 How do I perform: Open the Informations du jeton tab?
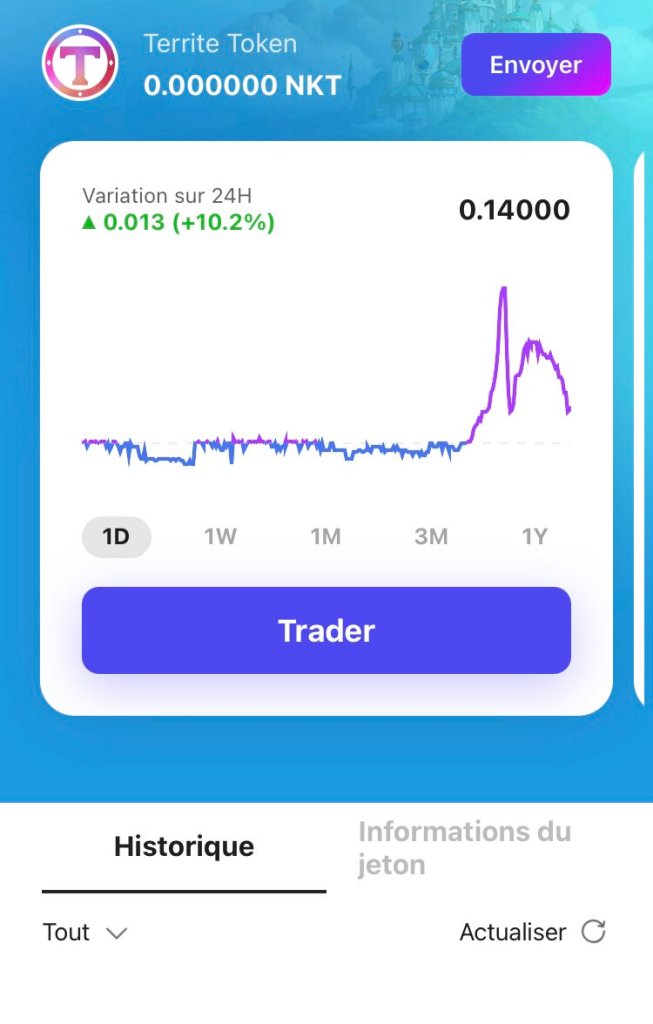click(x=465, y=847)
